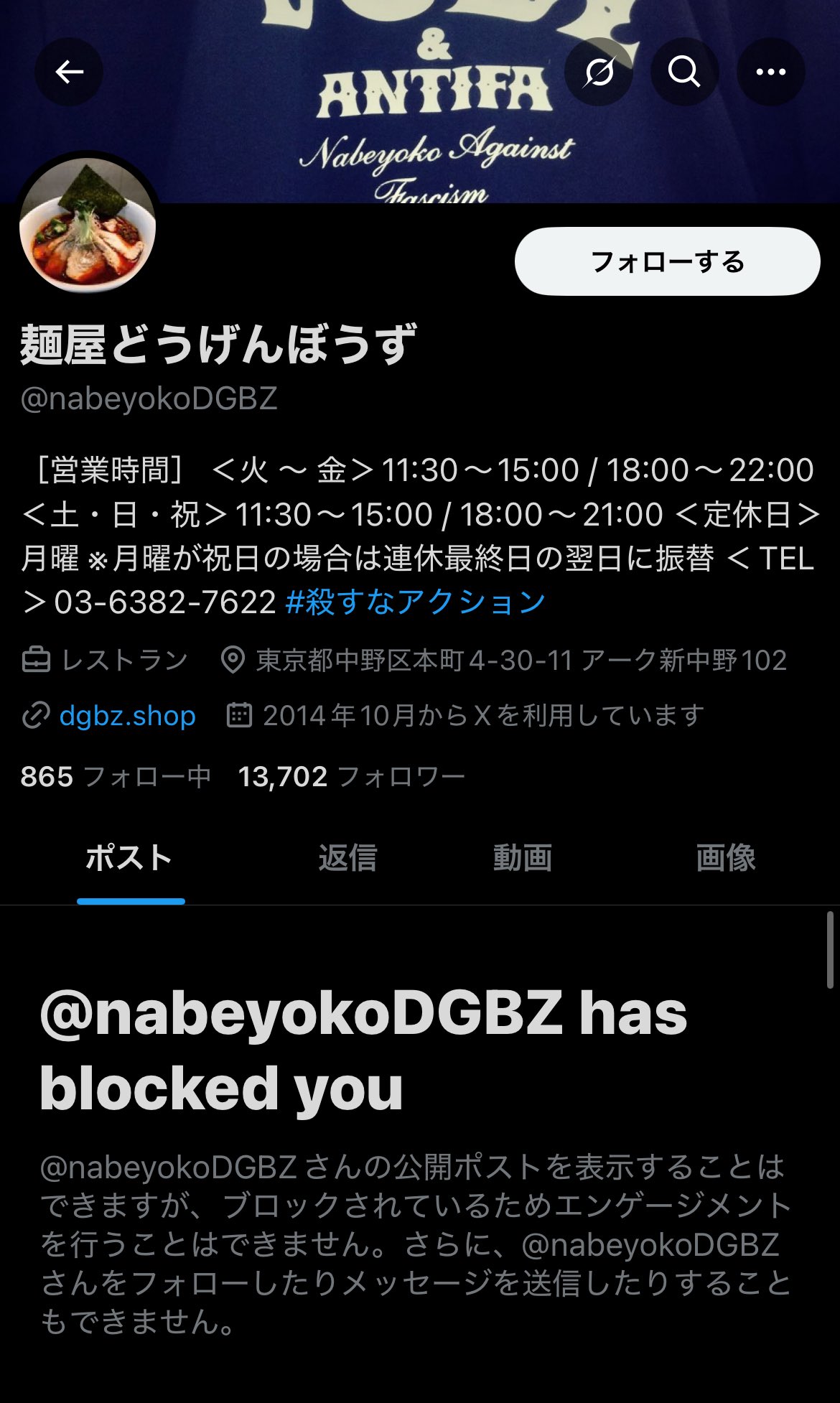Image resolution: width=840 pixels, height=1403 pixels.
Task: Search this profile's posts
Action: 684,72
